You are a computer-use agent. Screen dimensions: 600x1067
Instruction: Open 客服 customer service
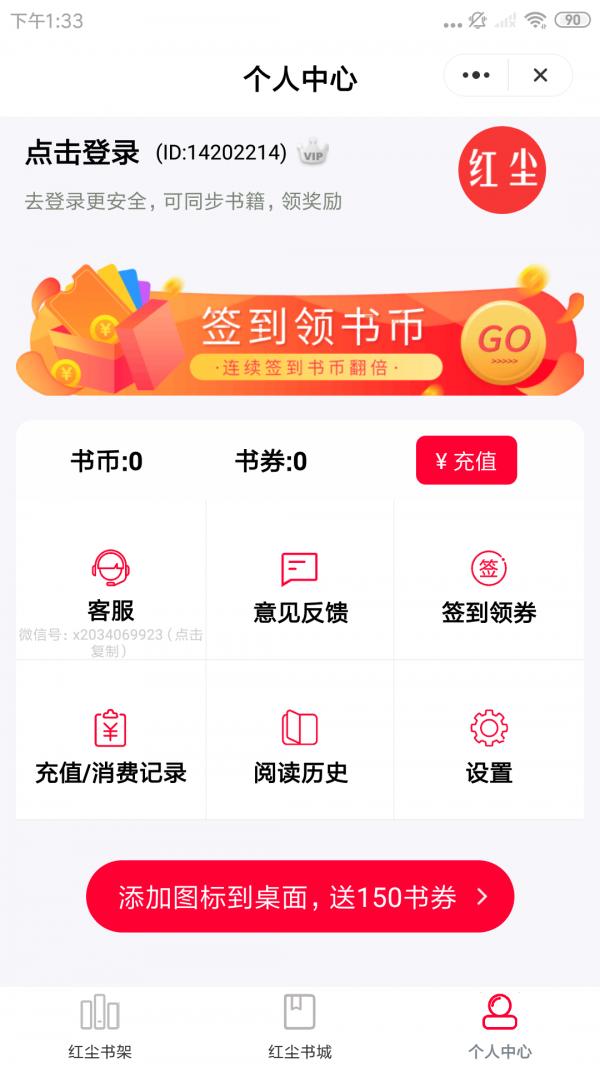pos(110,586)
